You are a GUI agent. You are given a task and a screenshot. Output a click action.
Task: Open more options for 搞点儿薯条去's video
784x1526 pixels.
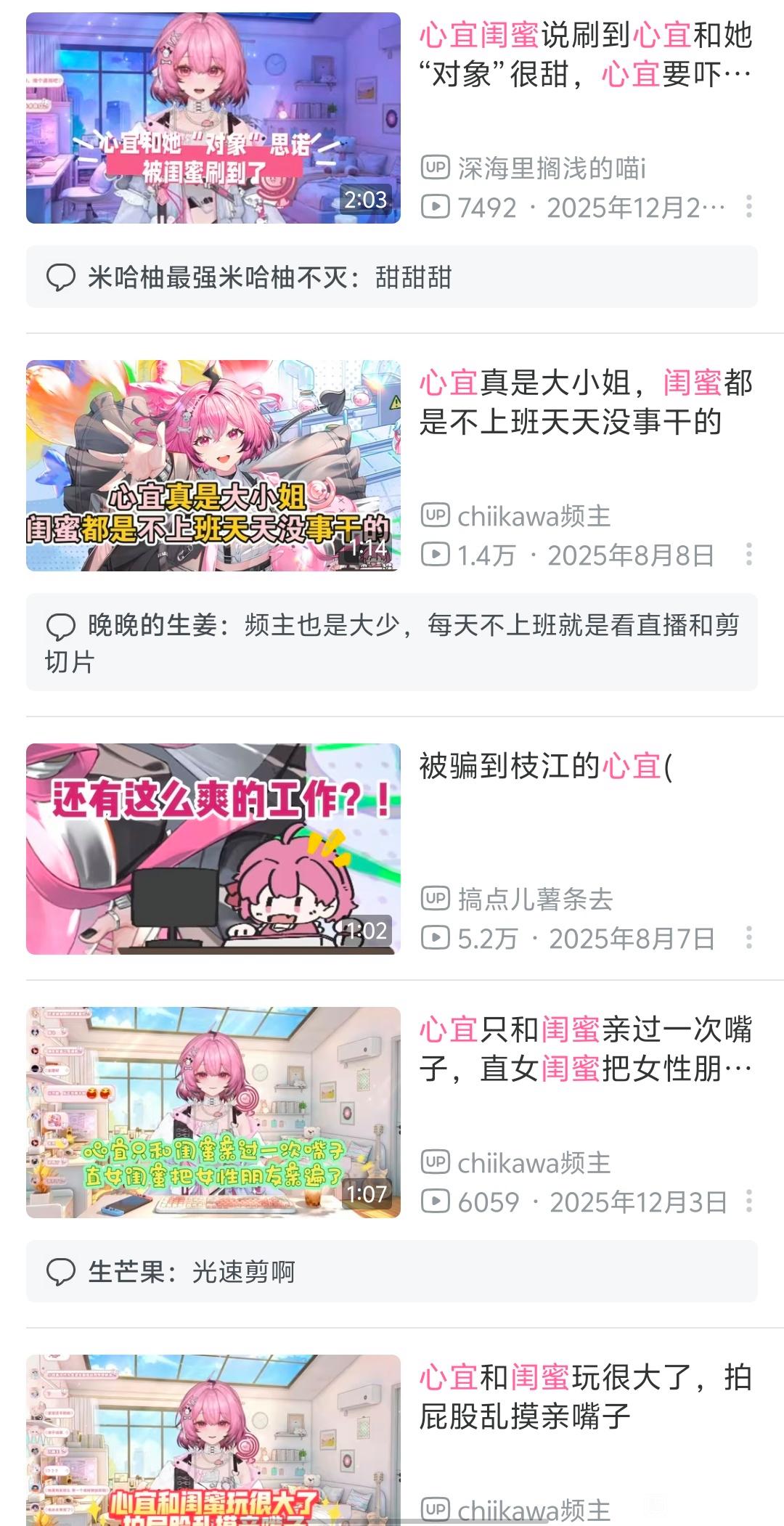748,938
